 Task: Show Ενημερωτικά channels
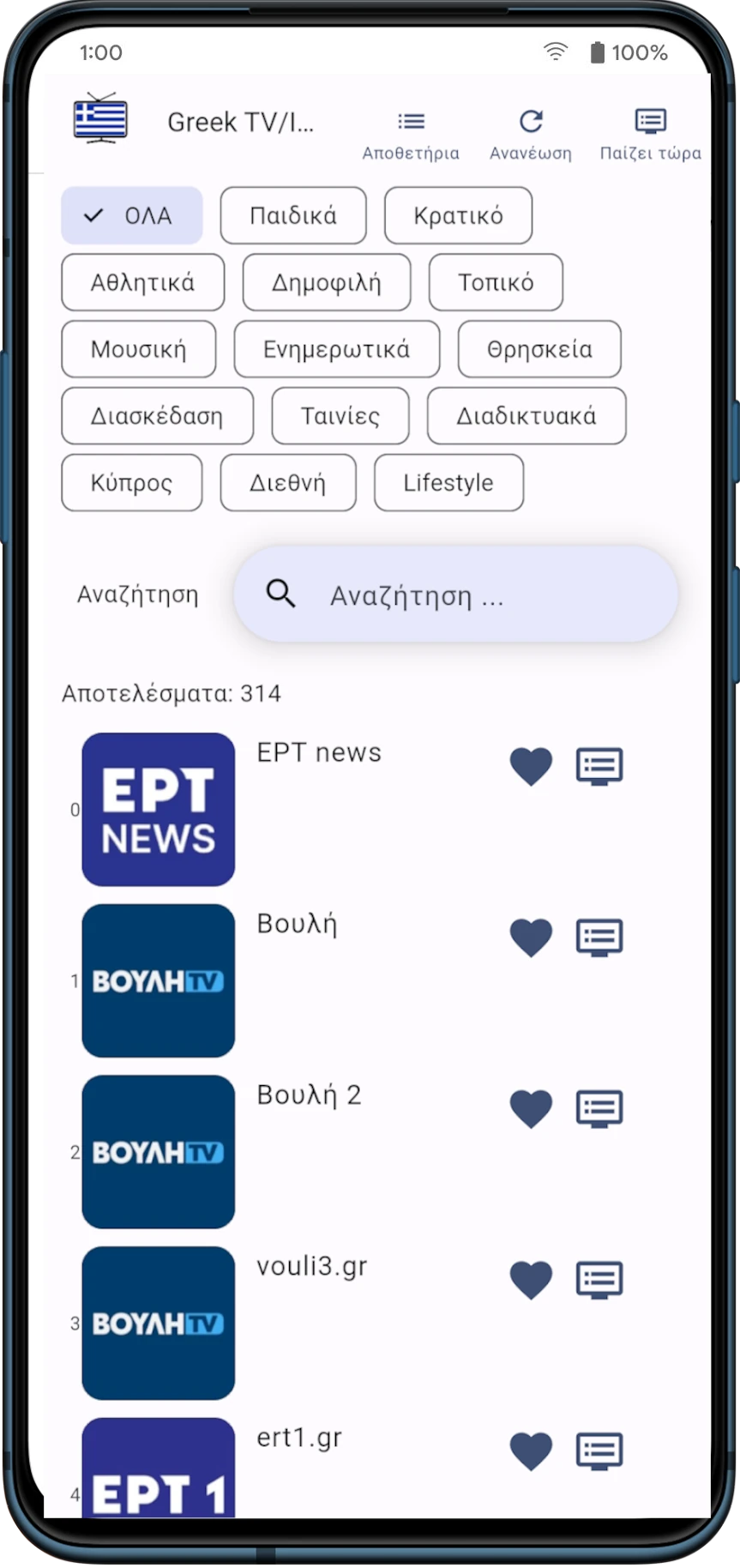[336, 349]
